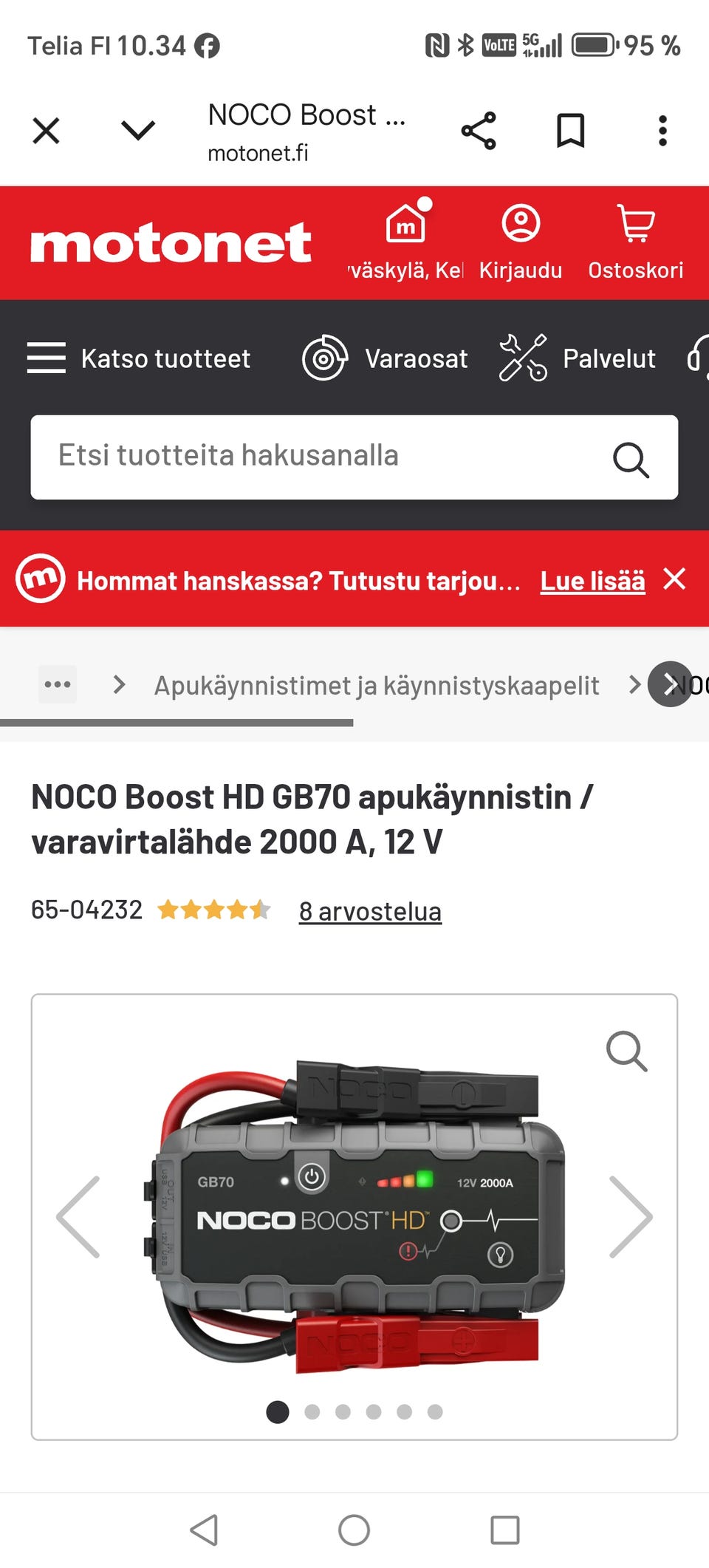The height and width of the screenshot is (1568, 709).
Task: Open the hamburger menu next to Katso tuotteet
Action: tap(47, 358)
